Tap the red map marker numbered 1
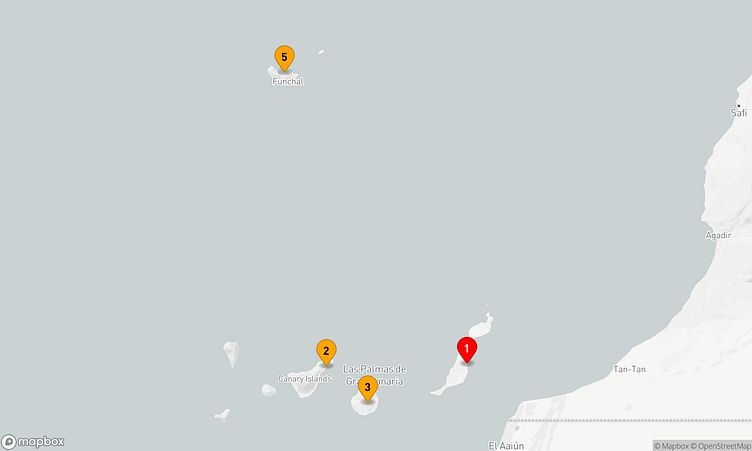Screen dimensions: 752x451 [x=466, y=348]
